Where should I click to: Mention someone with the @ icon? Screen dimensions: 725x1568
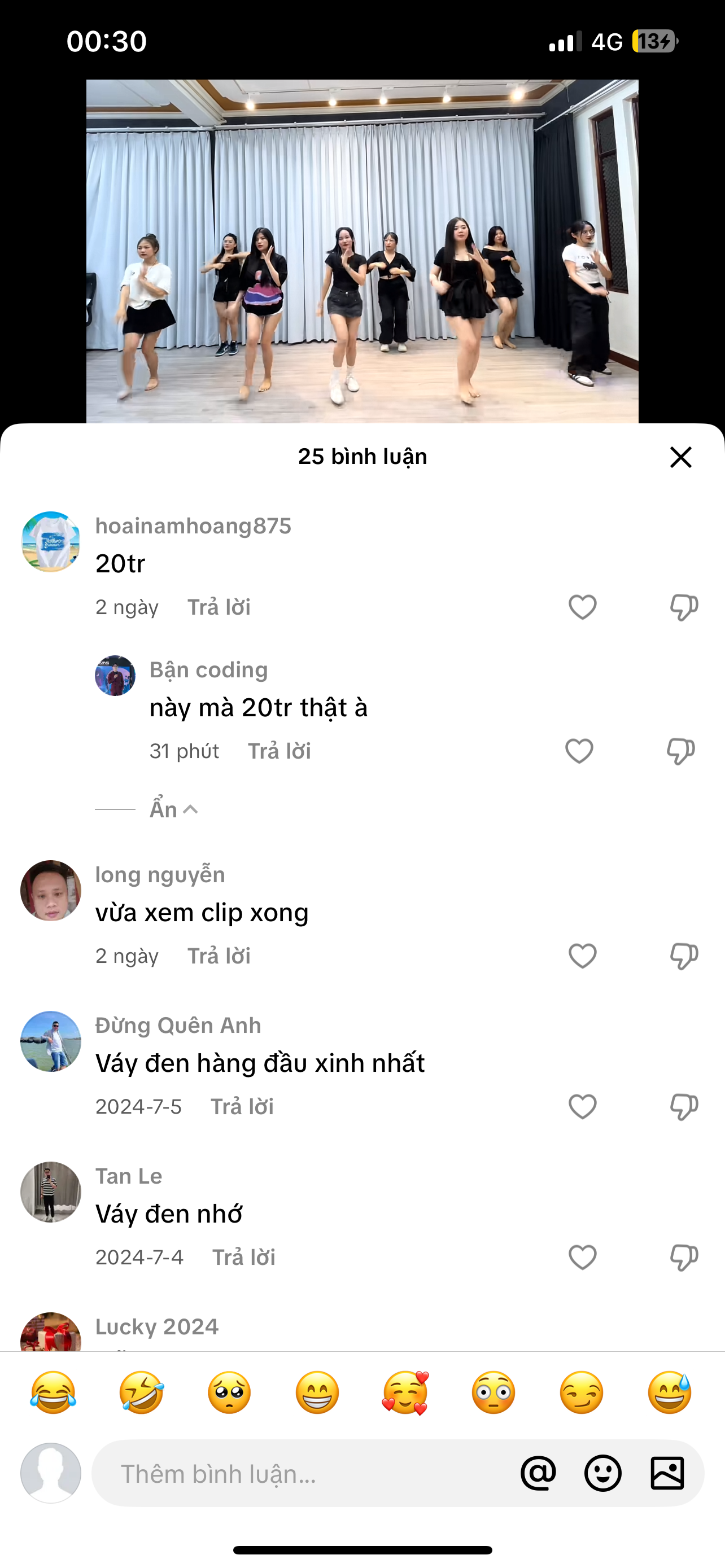tap(538, 1474)
